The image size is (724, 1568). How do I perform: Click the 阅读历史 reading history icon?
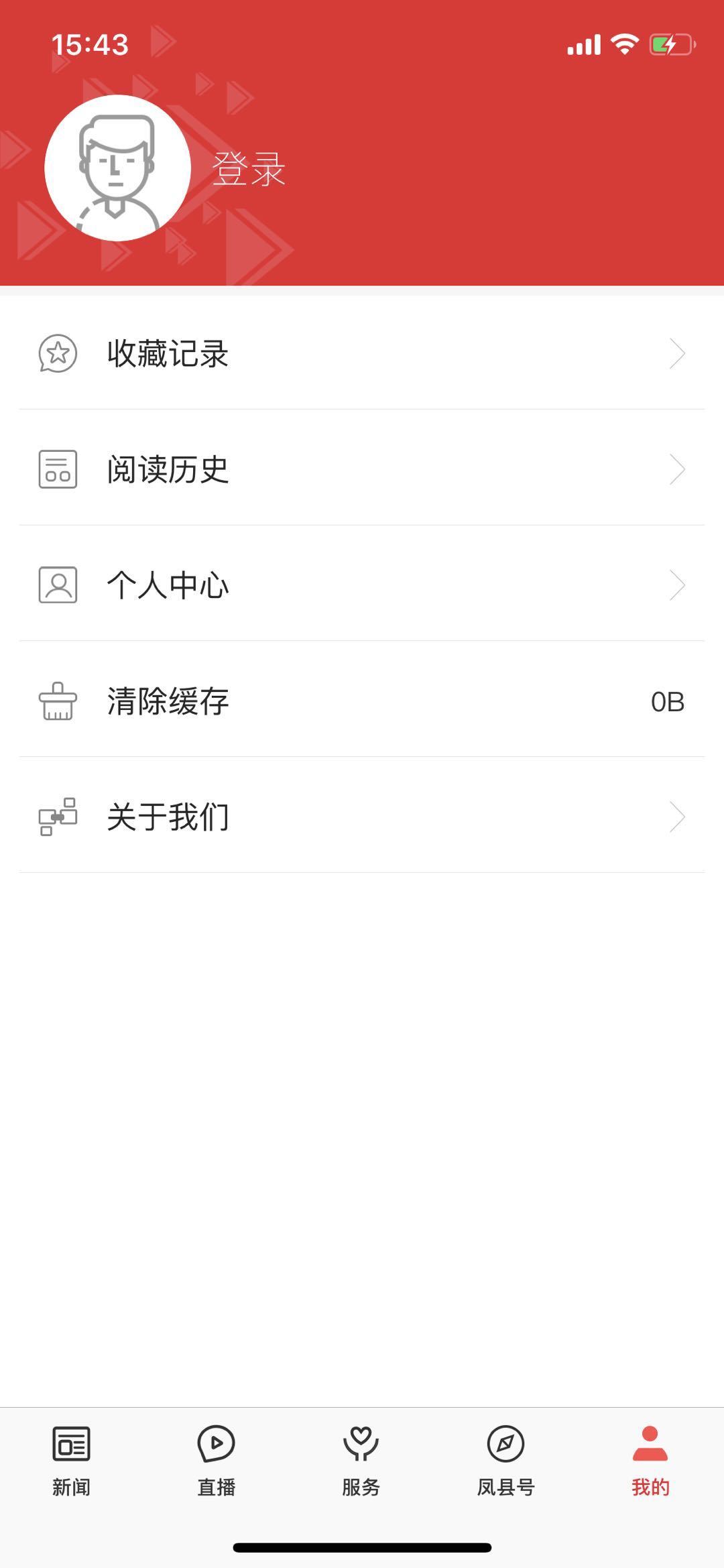point(57,471)
